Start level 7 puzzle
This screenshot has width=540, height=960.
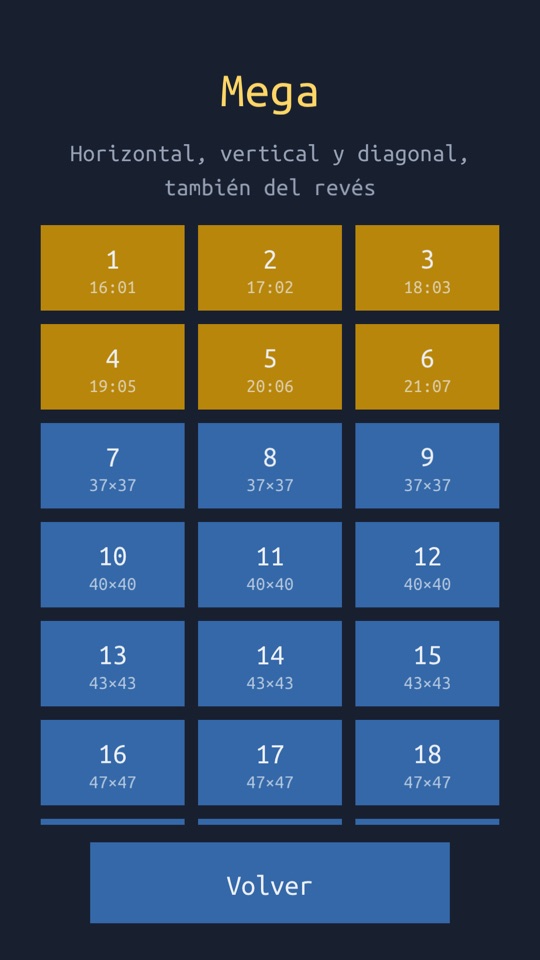click(x=113, y=466)
